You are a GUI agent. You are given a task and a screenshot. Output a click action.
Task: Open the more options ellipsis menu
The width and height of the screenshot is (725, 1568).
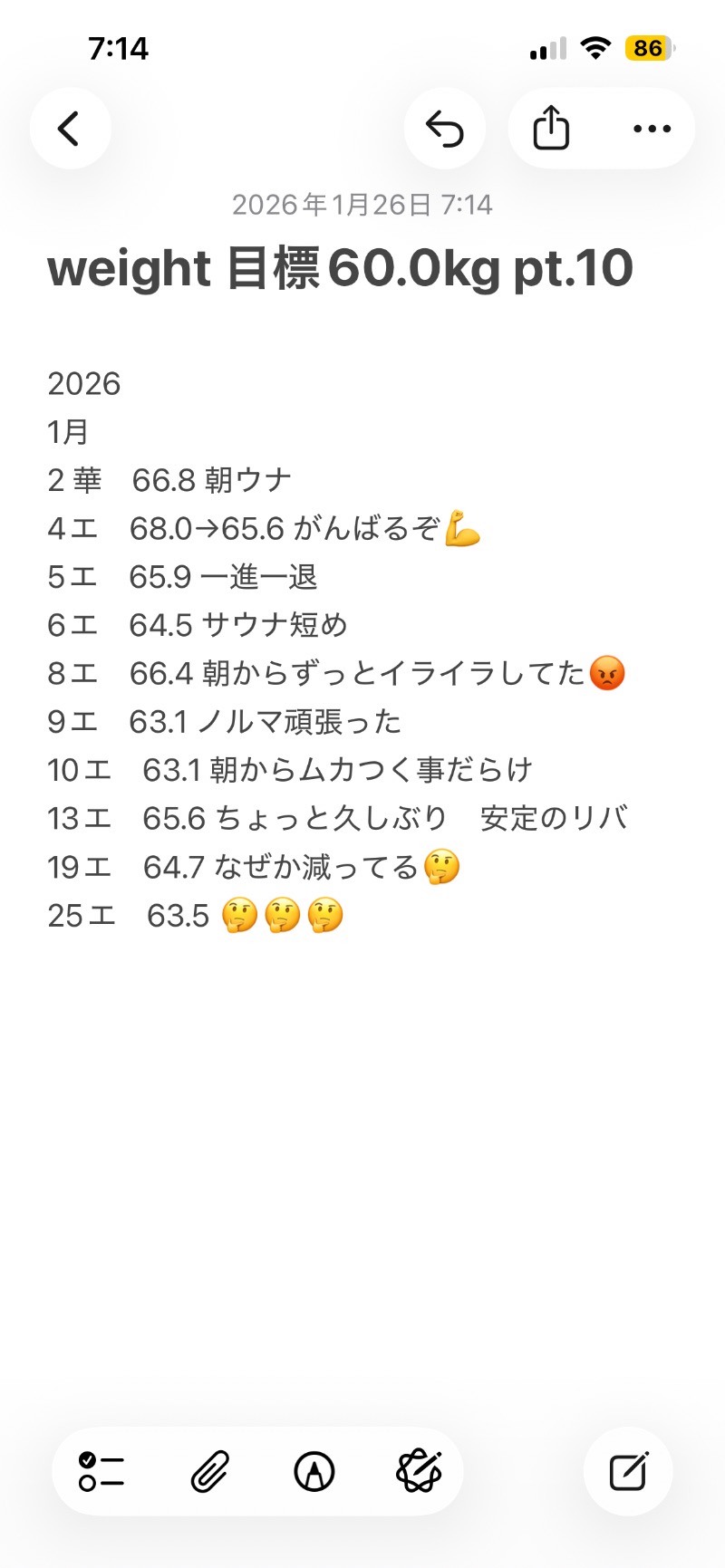[652, 130]
